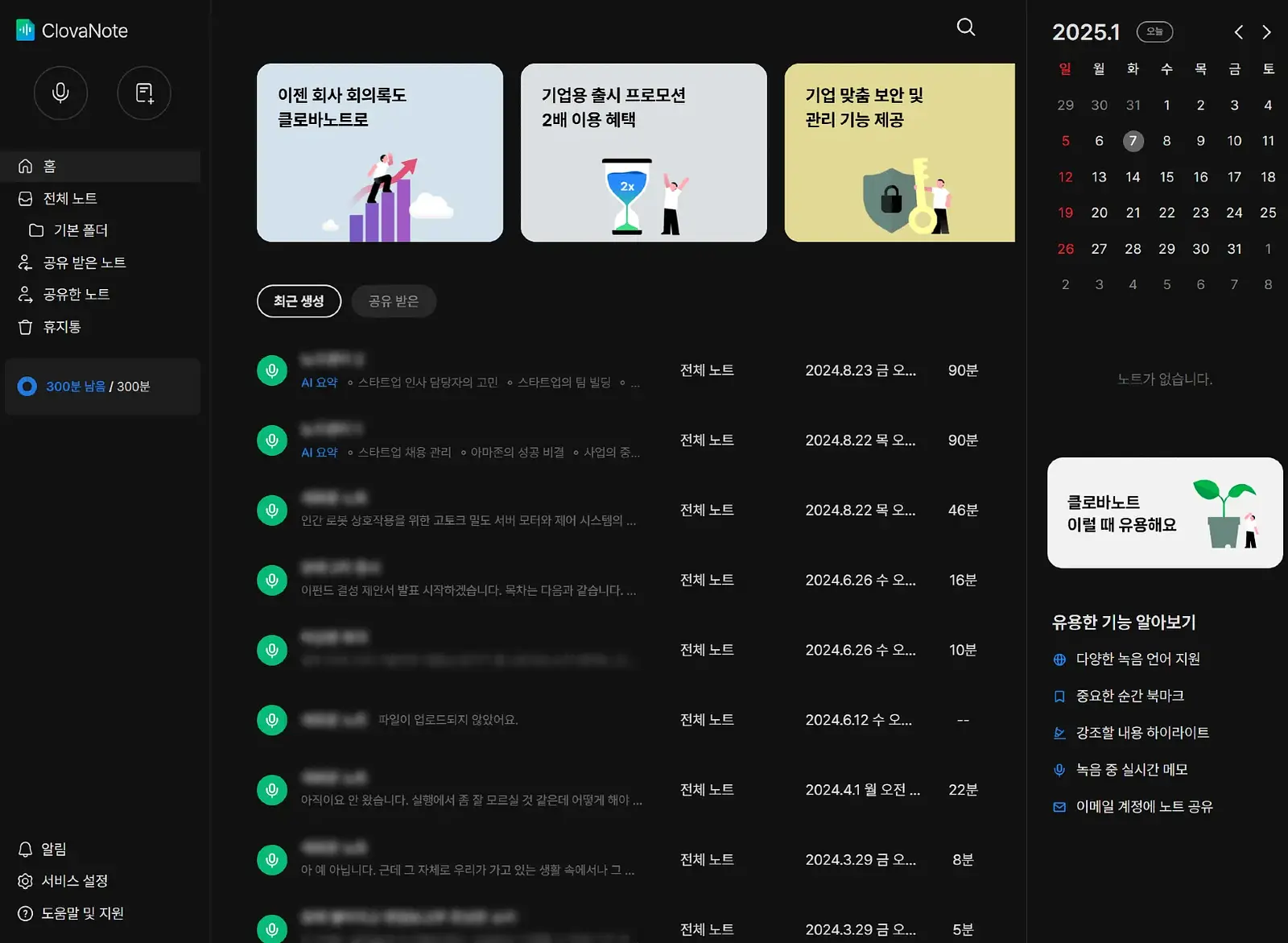This screenshot has height=943, width=1288.
Task: Select the 최근 생성 tab
Action: (299, 301)
